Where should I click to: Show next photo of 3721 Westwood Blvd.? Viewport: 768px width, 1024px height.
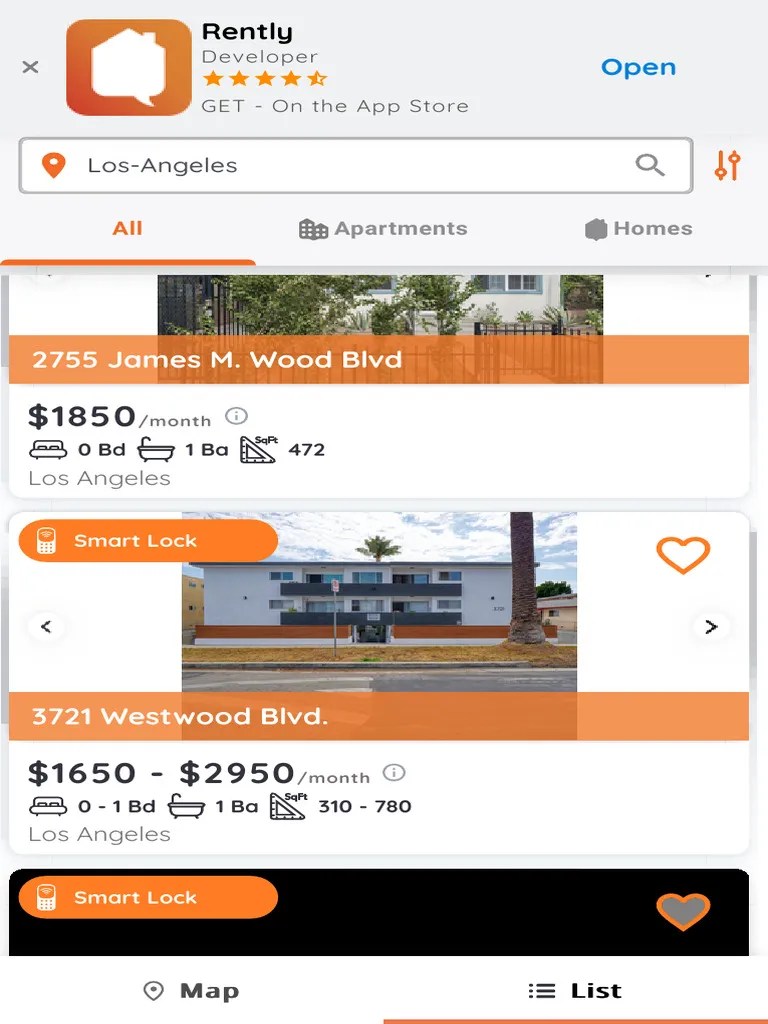[711, 627]
